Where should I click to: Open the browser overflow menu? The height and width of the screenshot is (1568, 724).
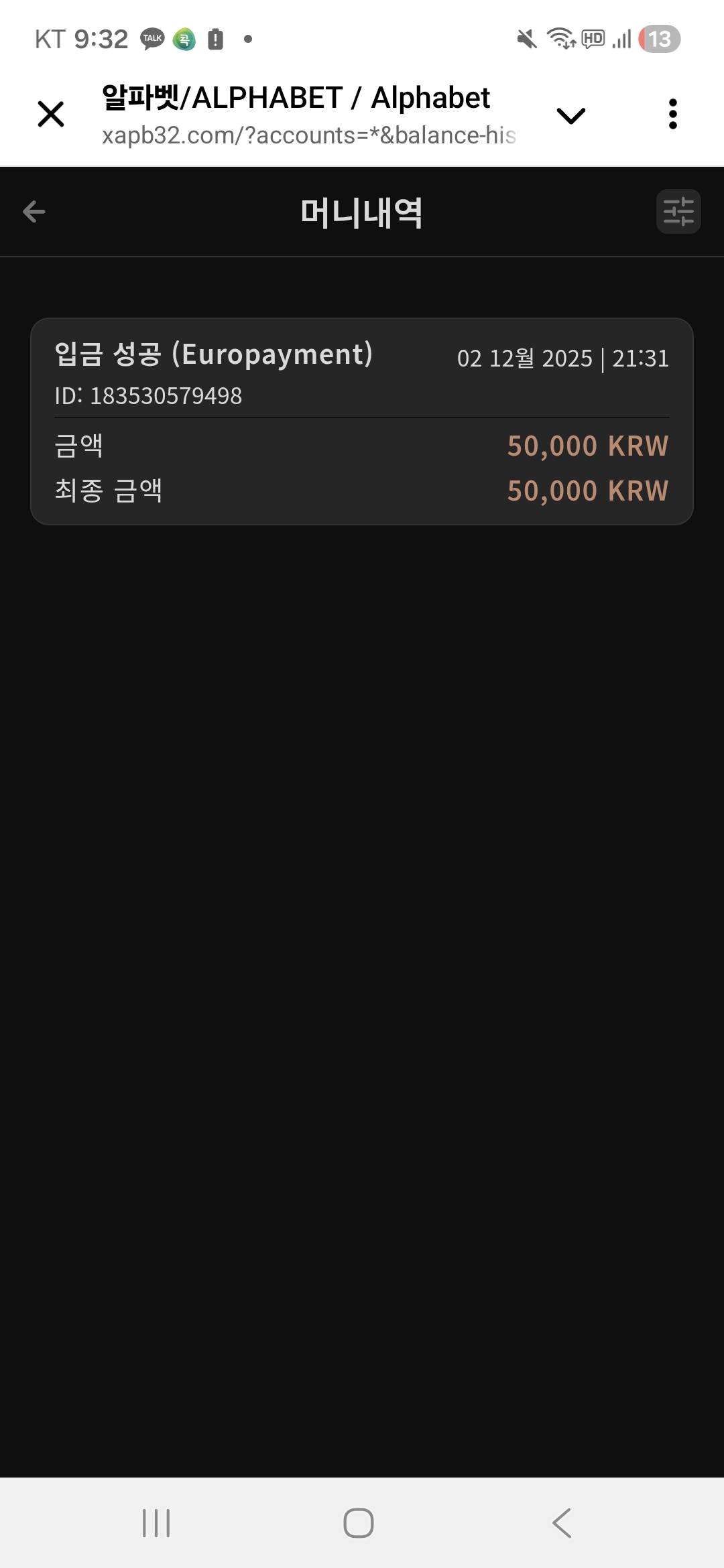point(673,114)
